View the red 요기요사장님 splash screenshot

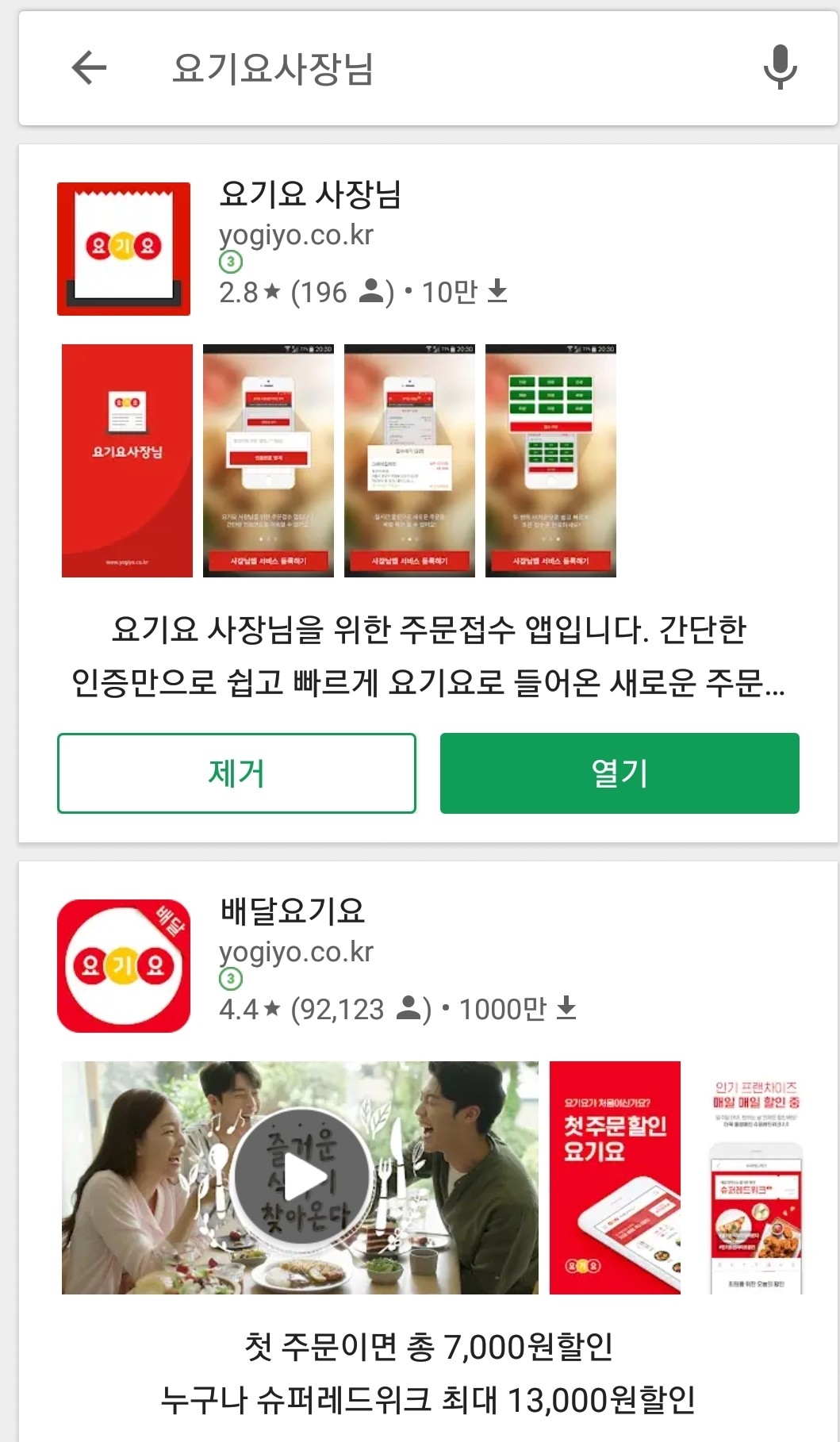127,460
